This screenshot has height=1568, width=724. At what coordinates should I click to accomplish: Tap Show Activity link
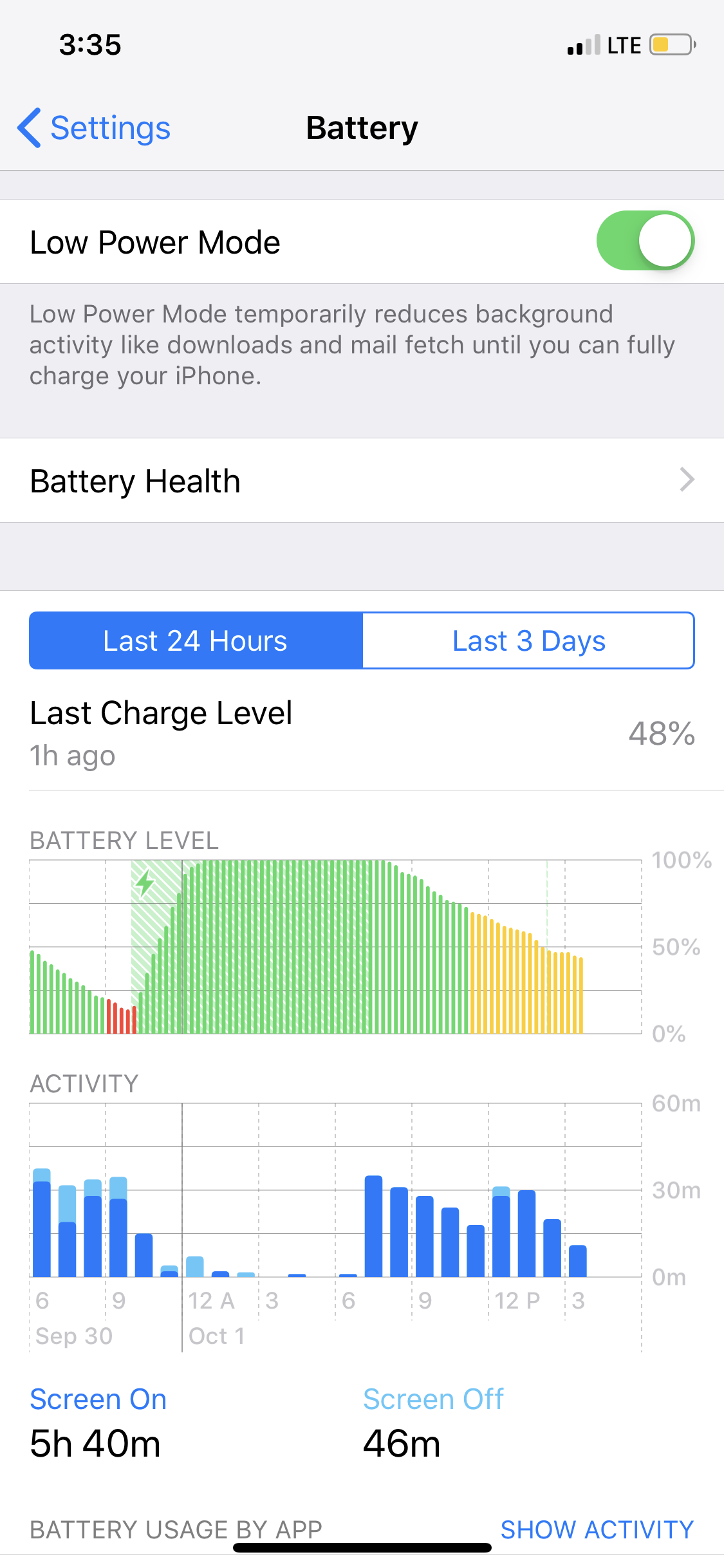[597, 1529]
